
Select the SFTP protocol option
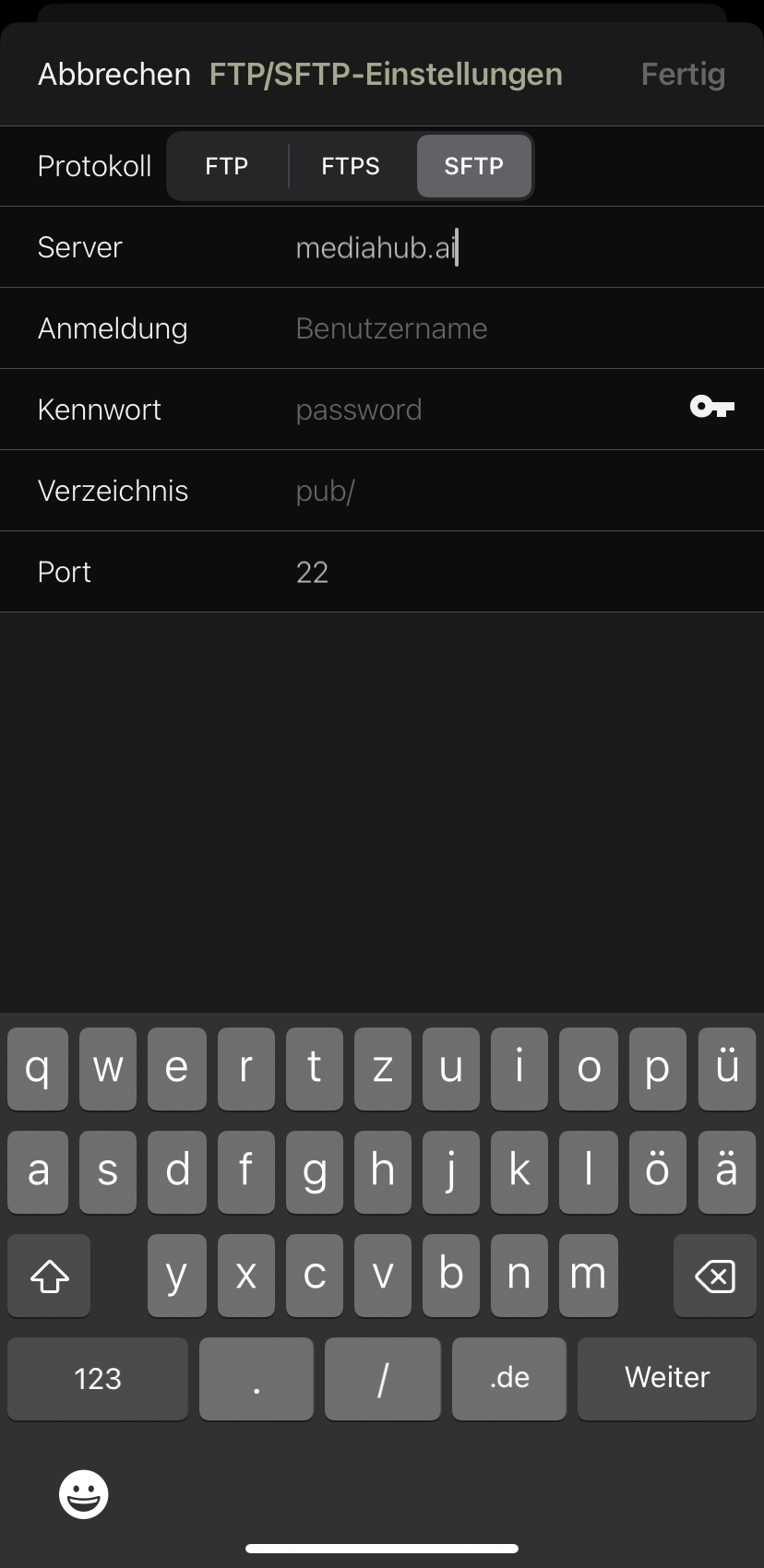point(473,166)
